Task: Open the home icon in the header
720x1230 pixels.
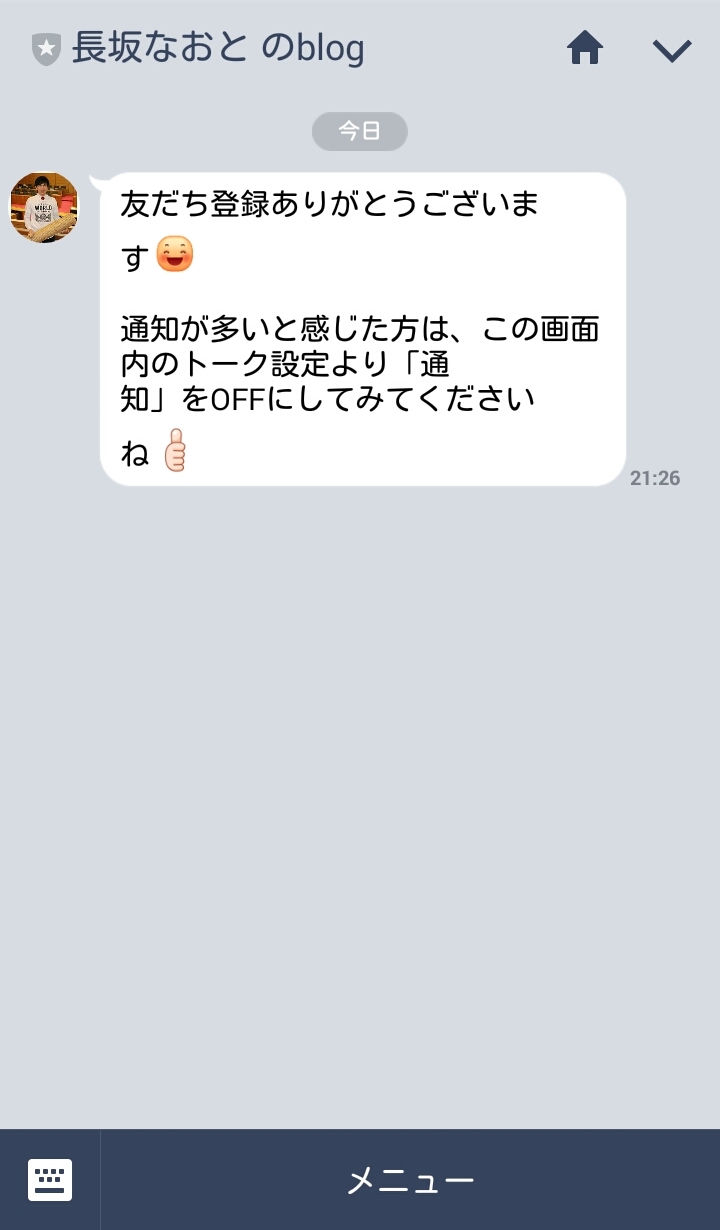Action: click(x=585, y=48)
